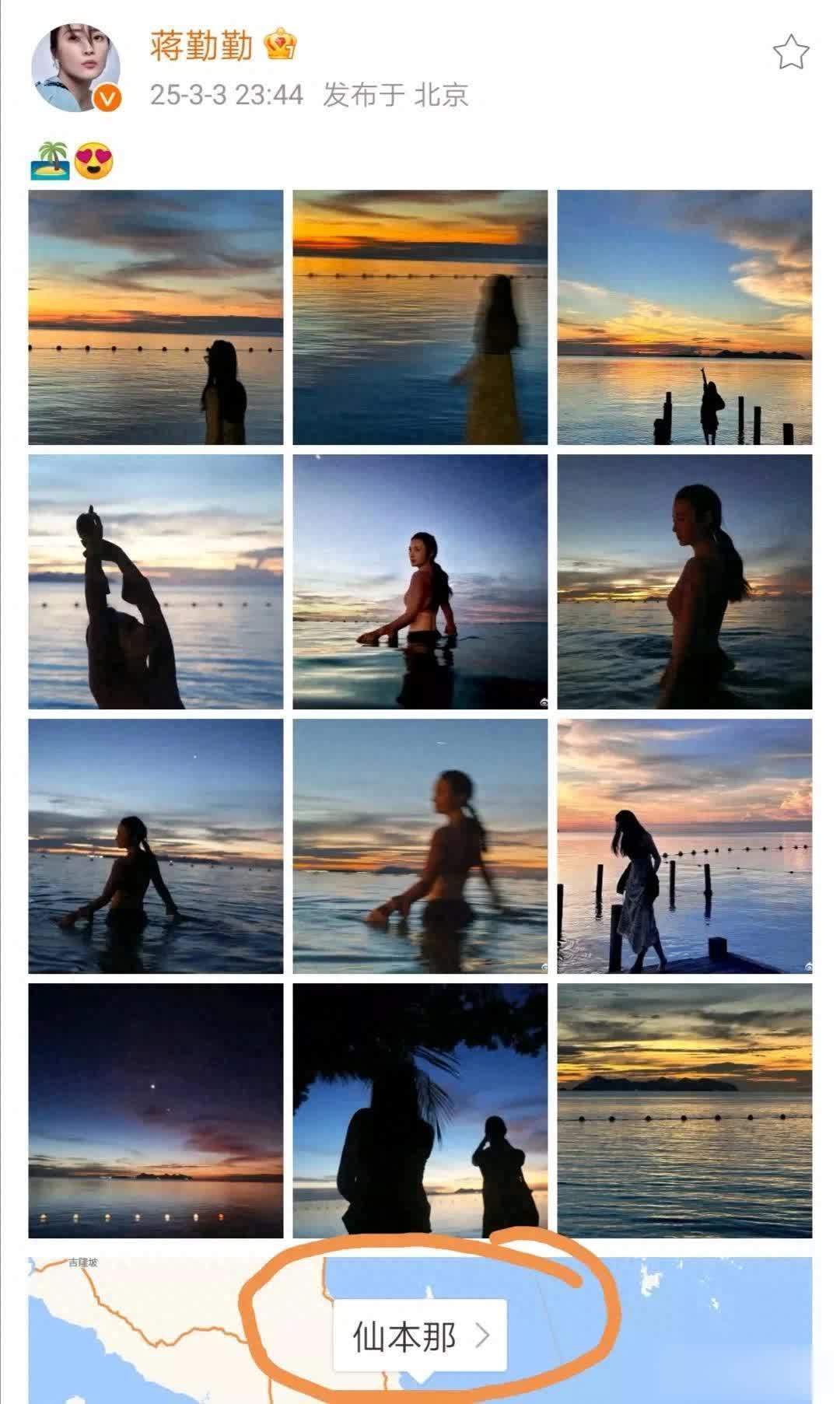Tap the username 蒋勤勤

click(201, 47)
